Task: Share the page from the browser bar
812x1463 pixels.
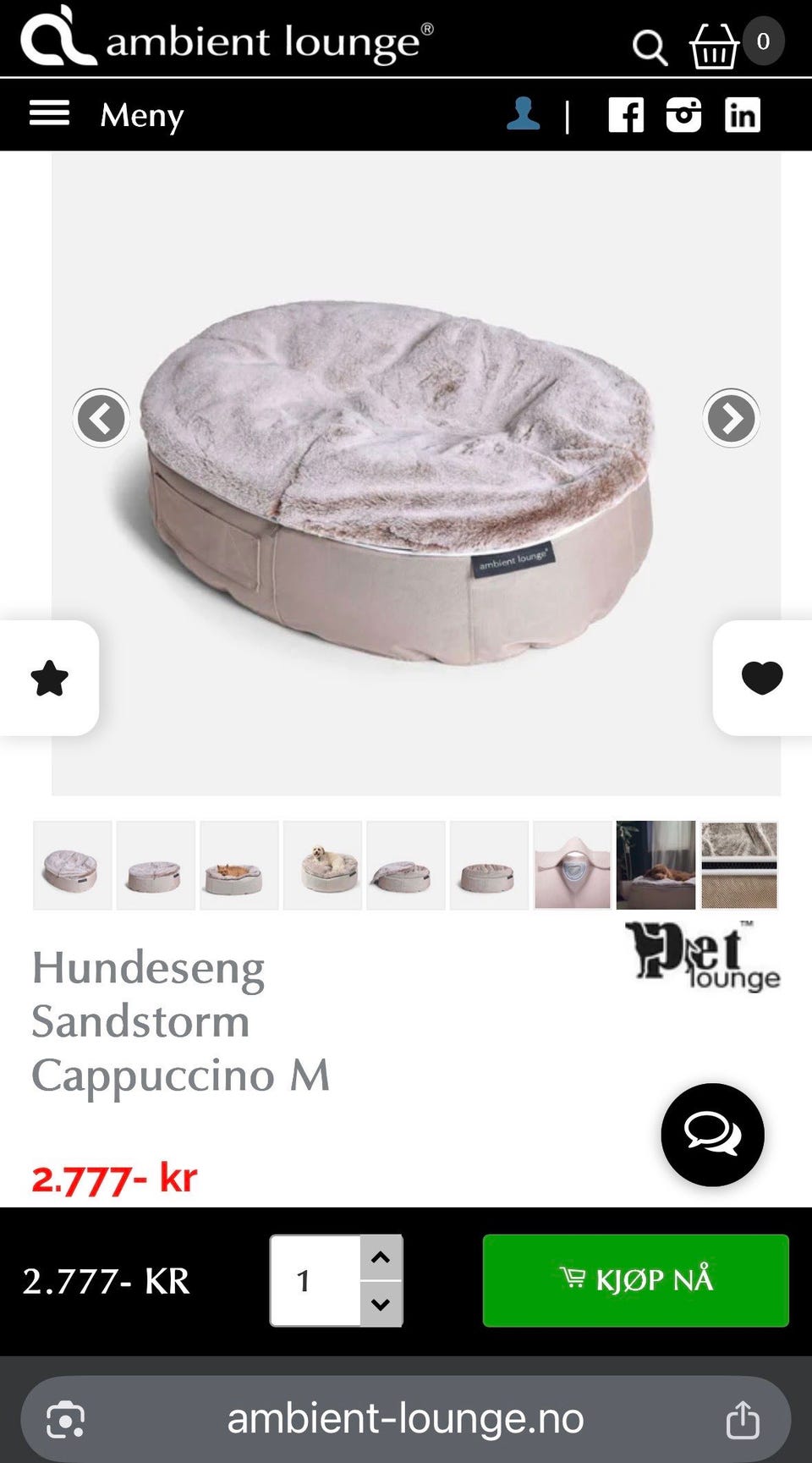Action: pos(743,1419)
